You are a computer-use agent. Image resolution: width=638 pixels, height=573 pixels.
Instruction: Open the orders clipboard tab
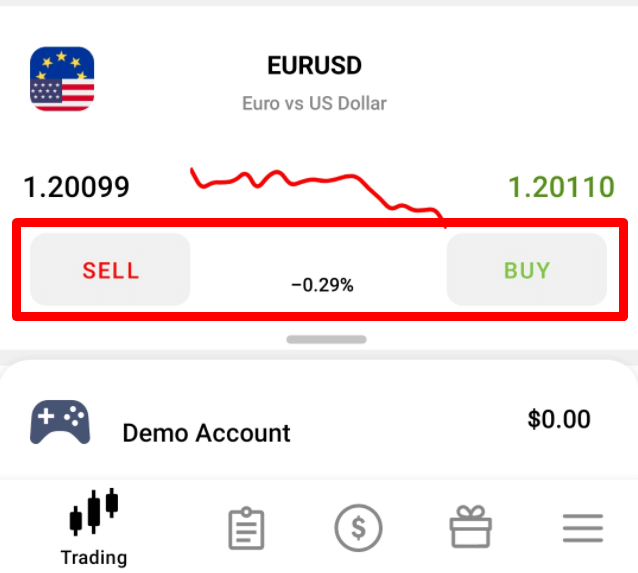(246, 528)
